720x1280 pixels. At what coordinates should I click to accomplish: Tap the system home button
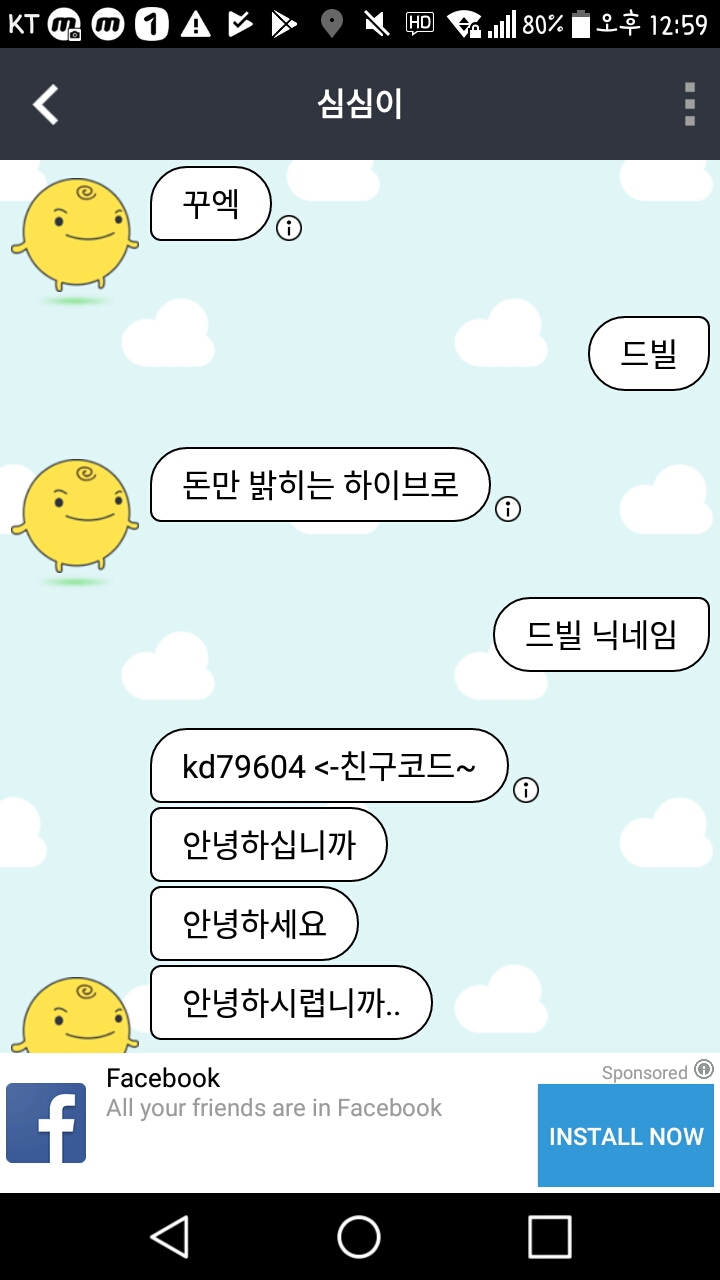[359, 1237]
